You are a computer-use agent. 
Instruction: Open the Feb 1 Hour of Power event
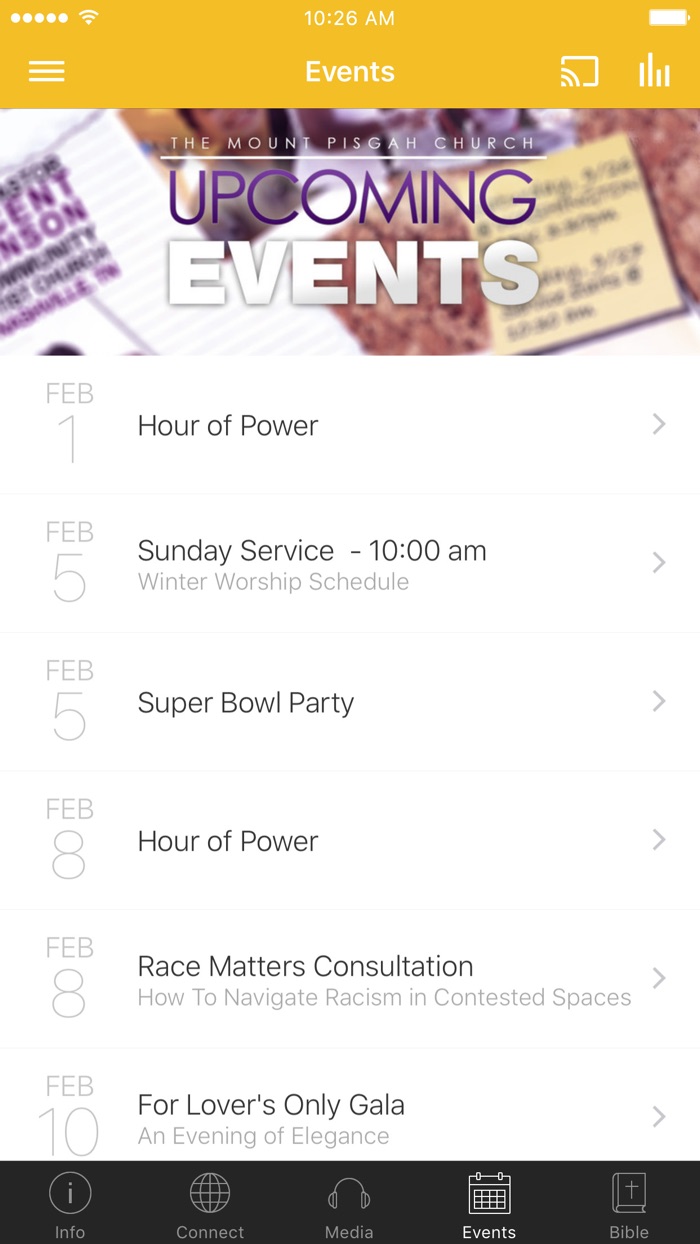click(350, 425)
